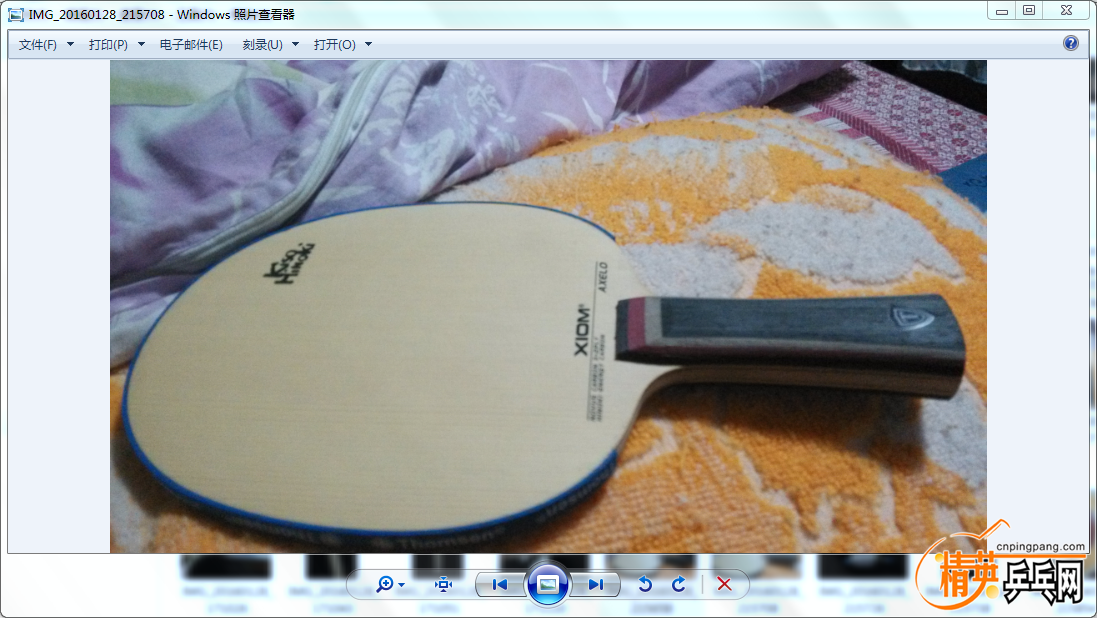
Task: Click the 电子邮件(E) toolbar item
Action: click(191, 45)
